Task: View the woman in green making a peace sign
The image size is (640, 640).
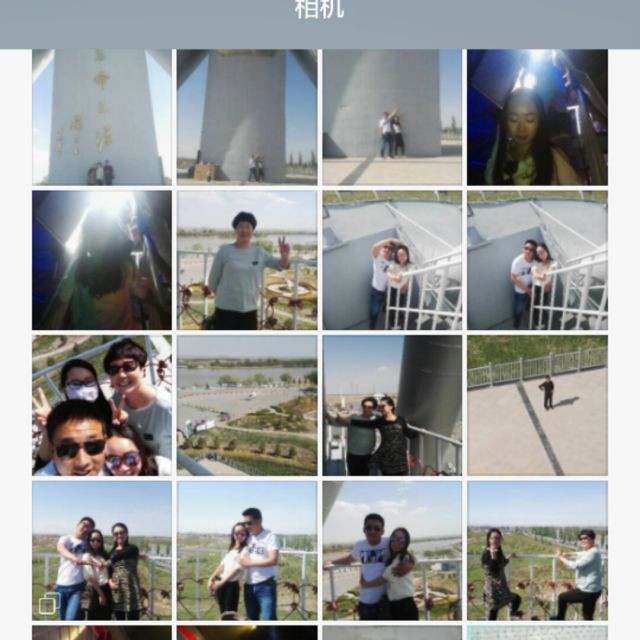Action: pyautogui.click(x=247, y=260)
